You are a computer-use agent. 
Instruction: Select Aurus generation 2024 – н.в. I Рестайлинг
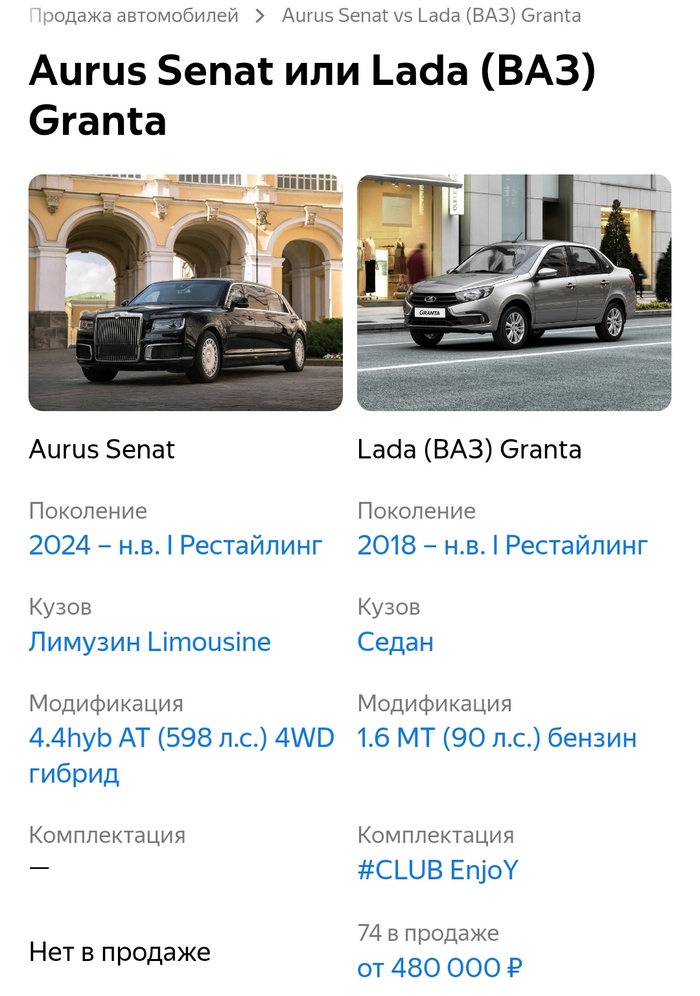point(175,546)
